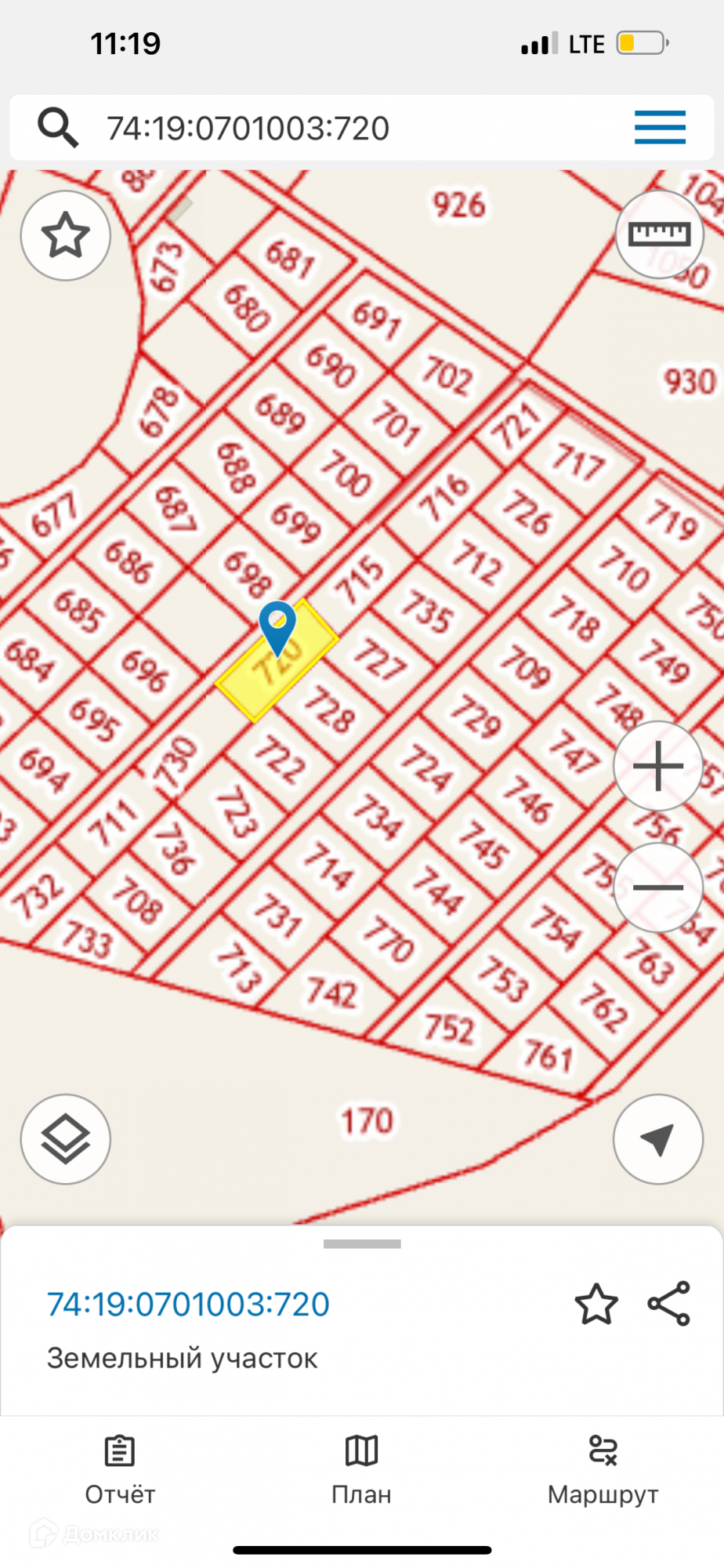Zoom in the map with plus button
The width and height of the screenshot is (724, 1568).
657,766
